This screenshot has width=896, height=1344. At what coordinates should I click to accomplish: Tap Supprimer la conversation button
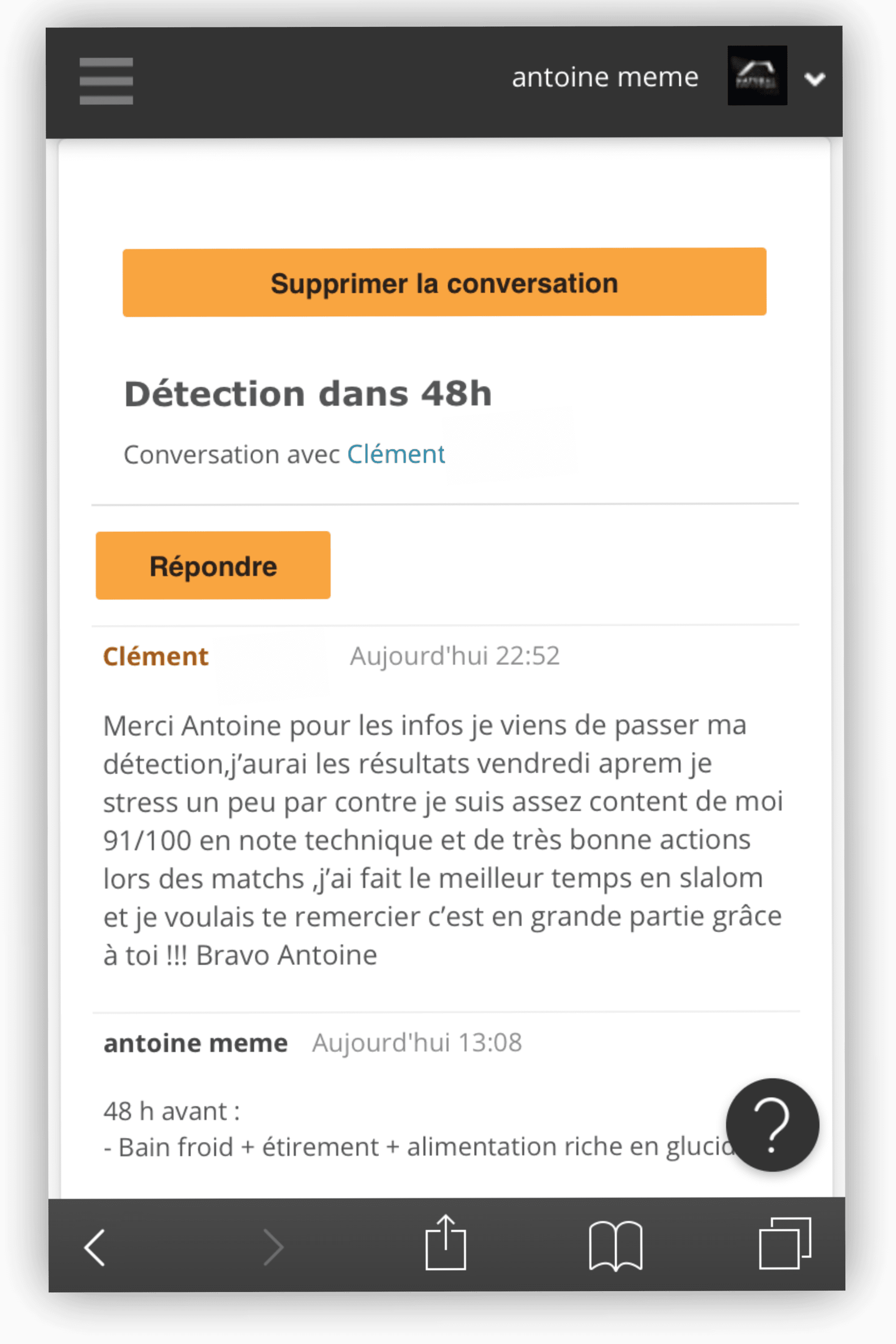[444, 282]
